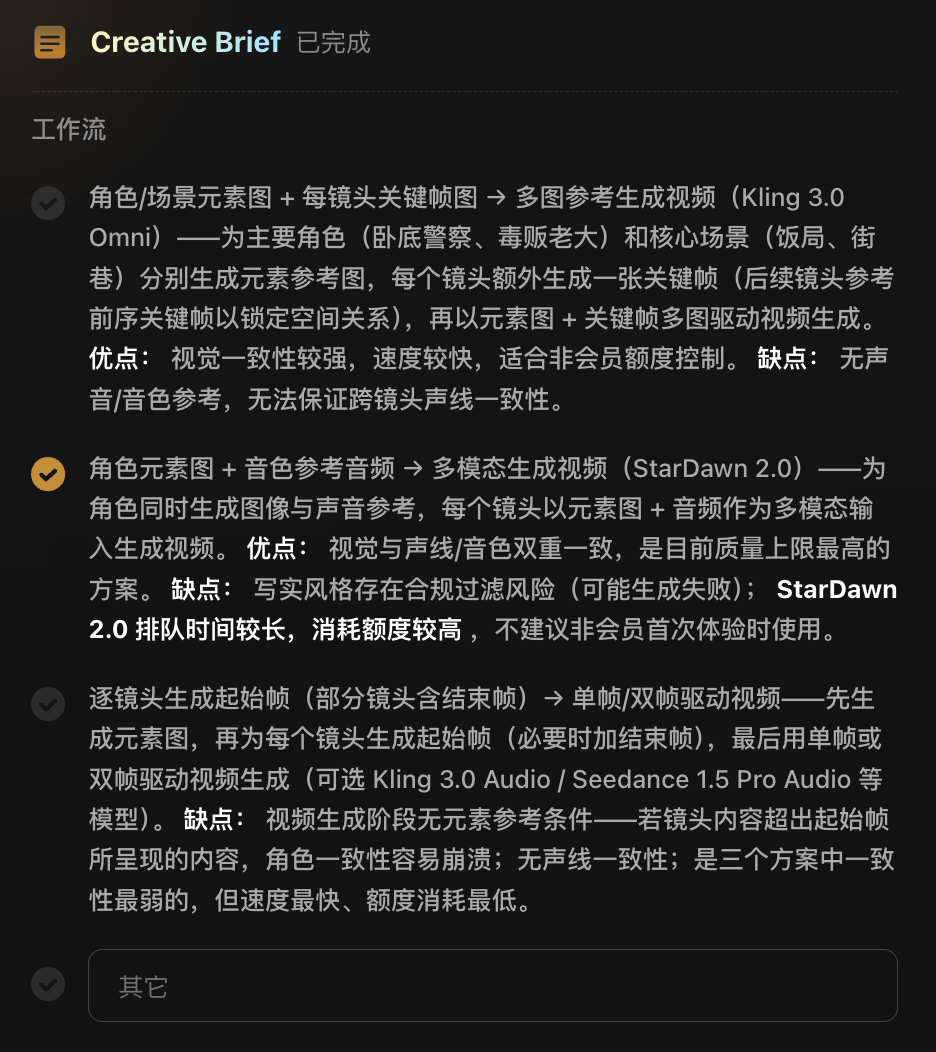Tick the 其它 option's check circle
Viewport: 936px width, 1052px height.
point(48,984)
